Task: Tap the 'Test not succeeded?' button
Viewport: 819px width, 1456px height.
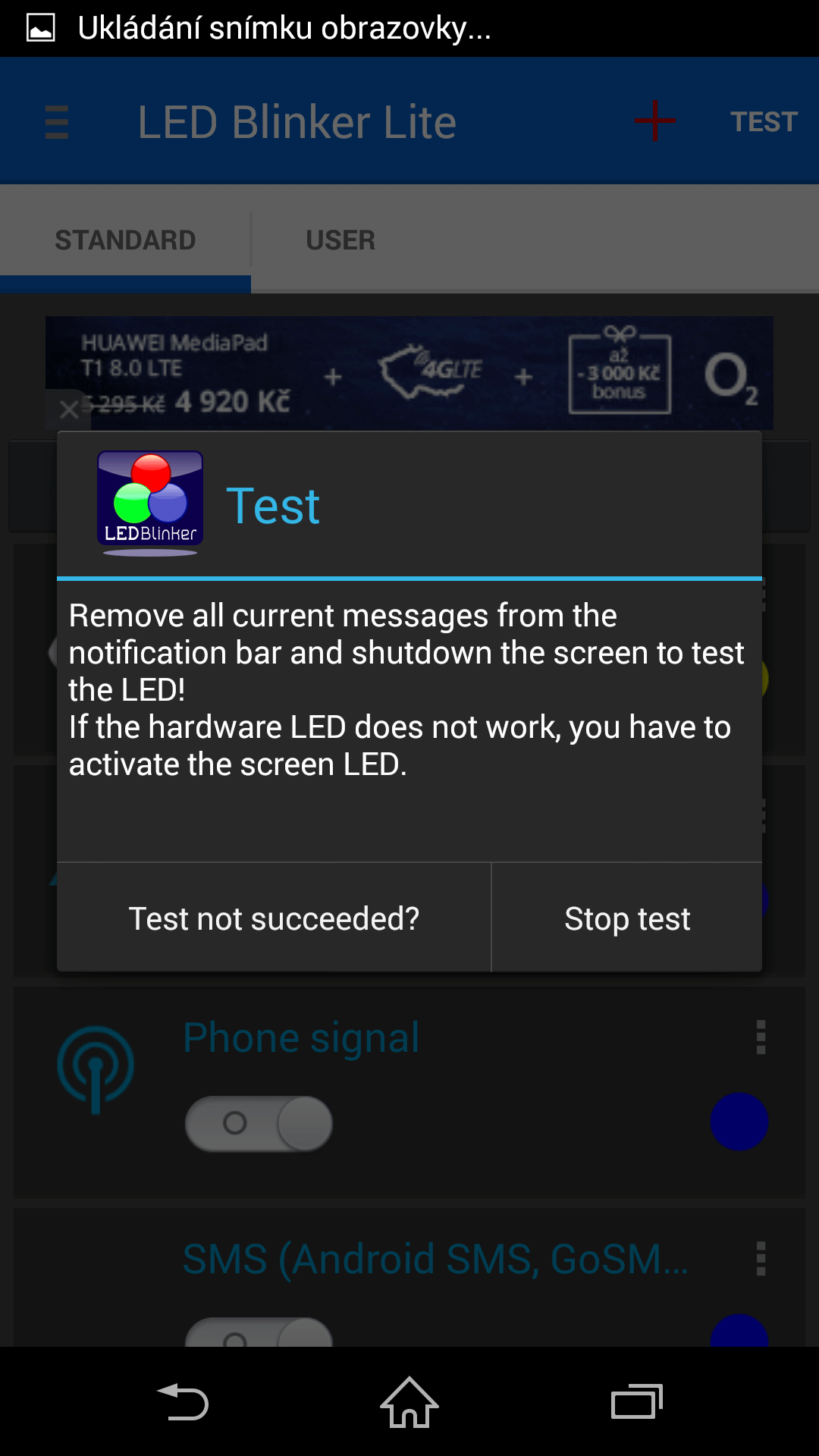Action: (274, 918)
